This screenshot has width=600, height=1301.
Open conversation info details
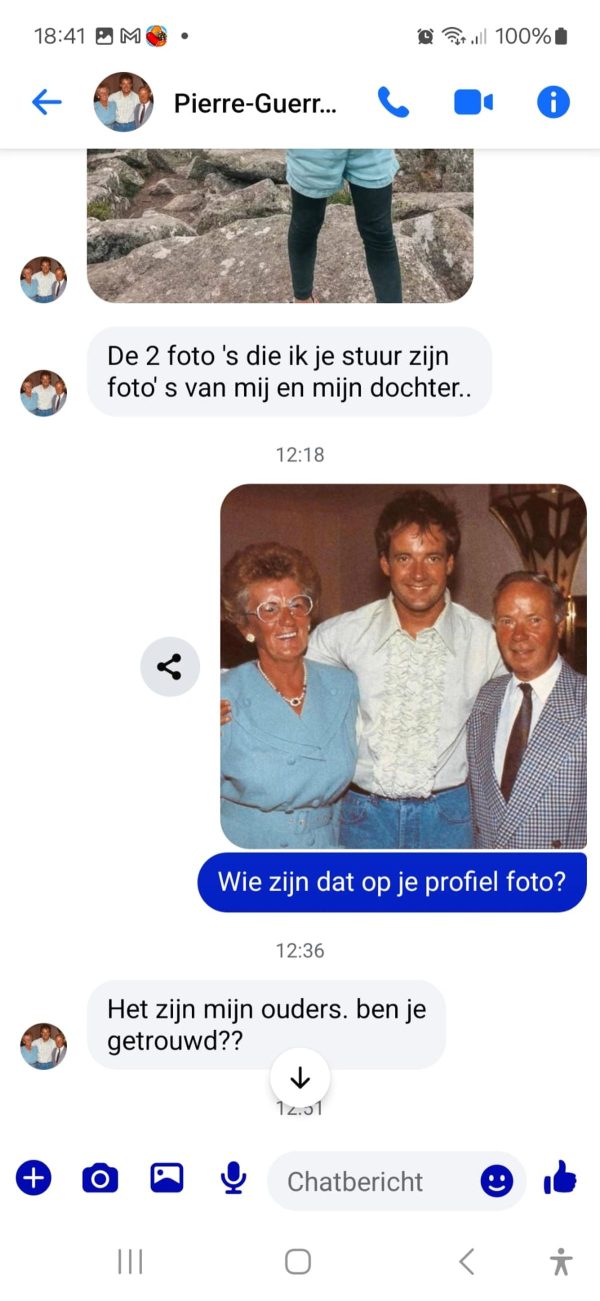(553, 102)
